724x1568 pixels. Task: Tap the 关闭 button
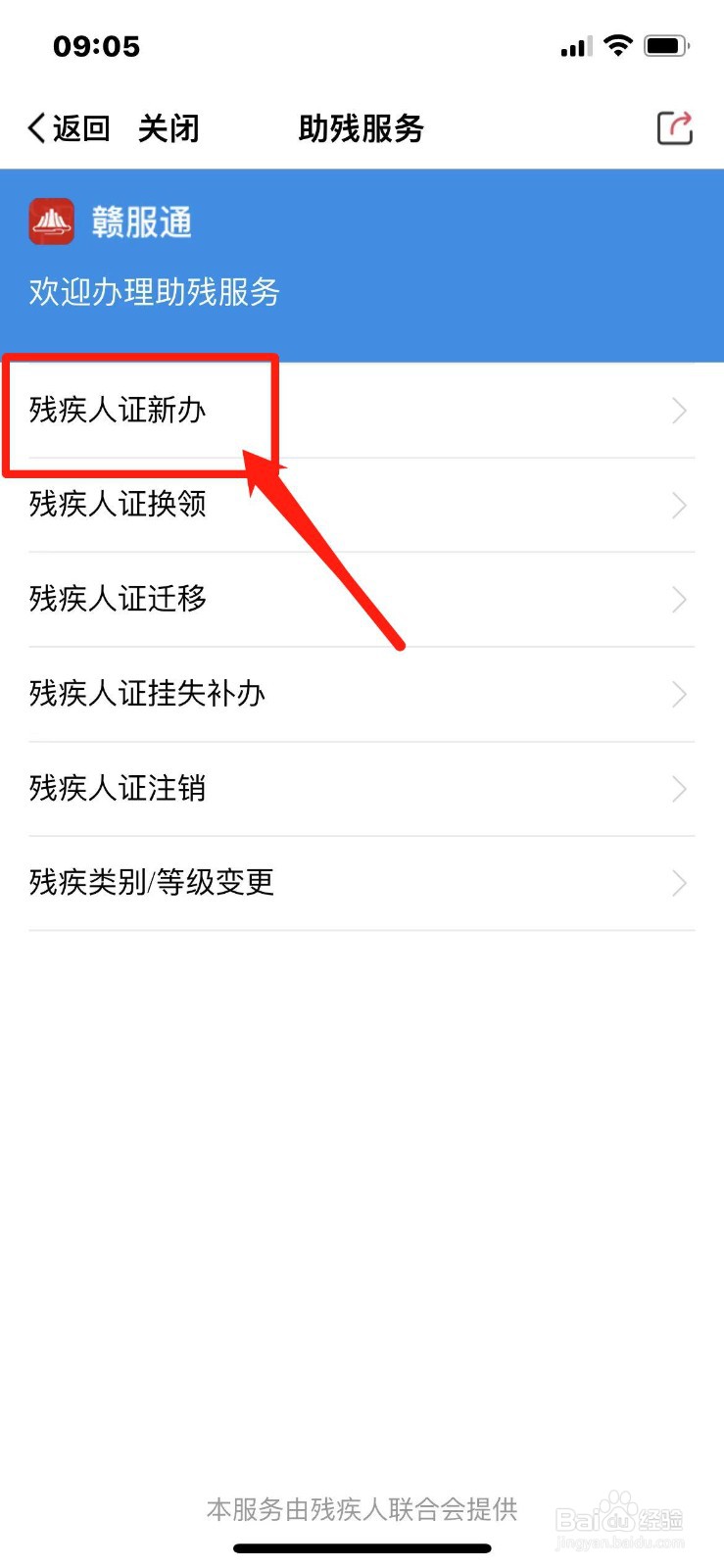click(x=169, y=128)
